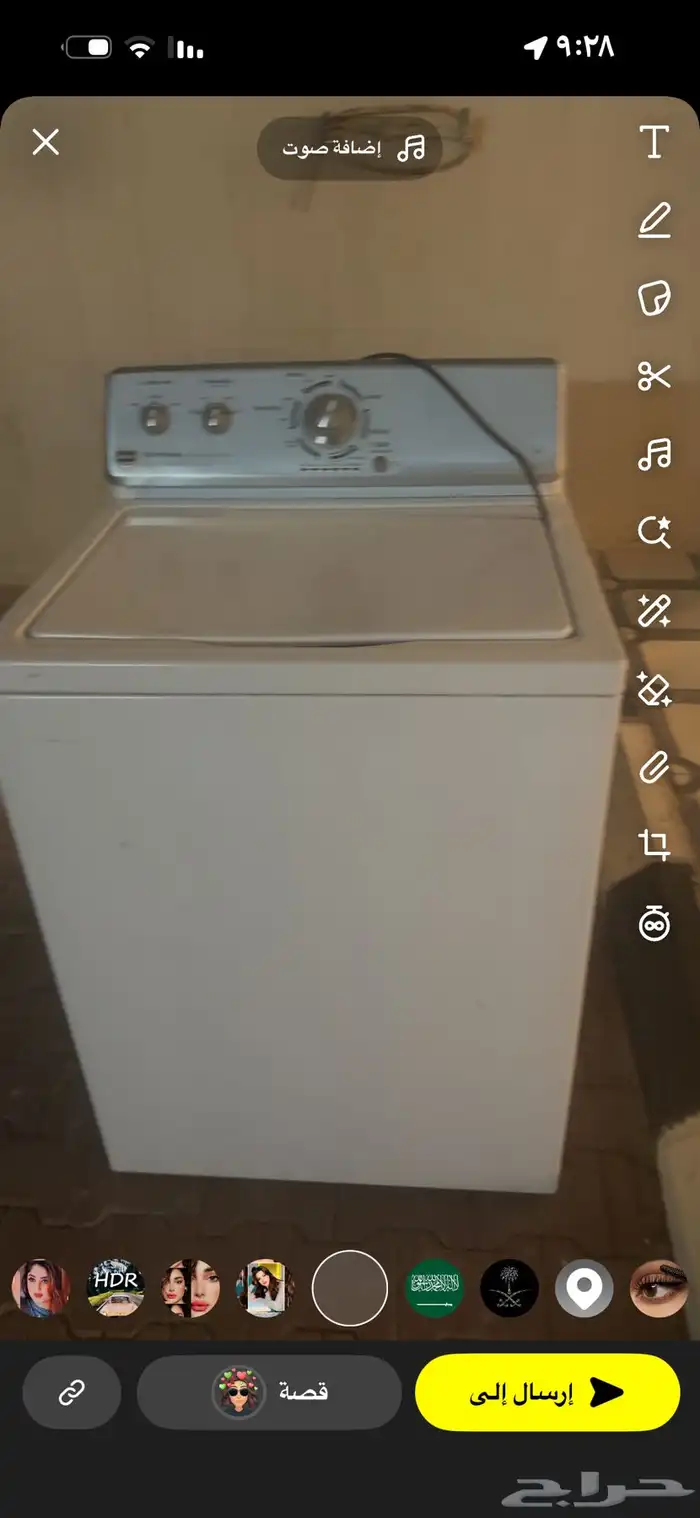This screenshot has height=1518, width=700.
Task: Apply the eyelash filter lens
Action: coord(659,1288)
